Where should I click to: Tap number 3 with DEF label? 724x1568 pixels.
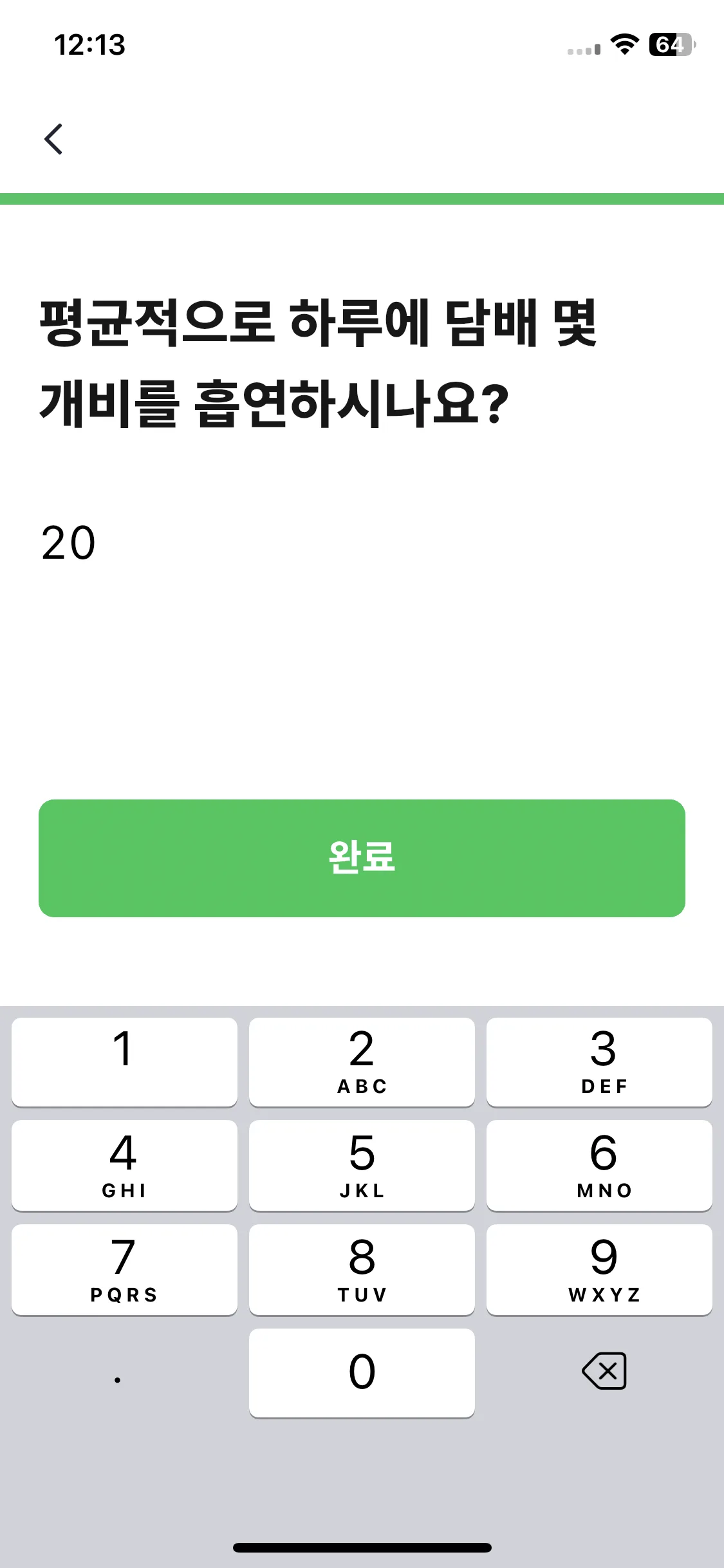click(x=600, y=1062)
